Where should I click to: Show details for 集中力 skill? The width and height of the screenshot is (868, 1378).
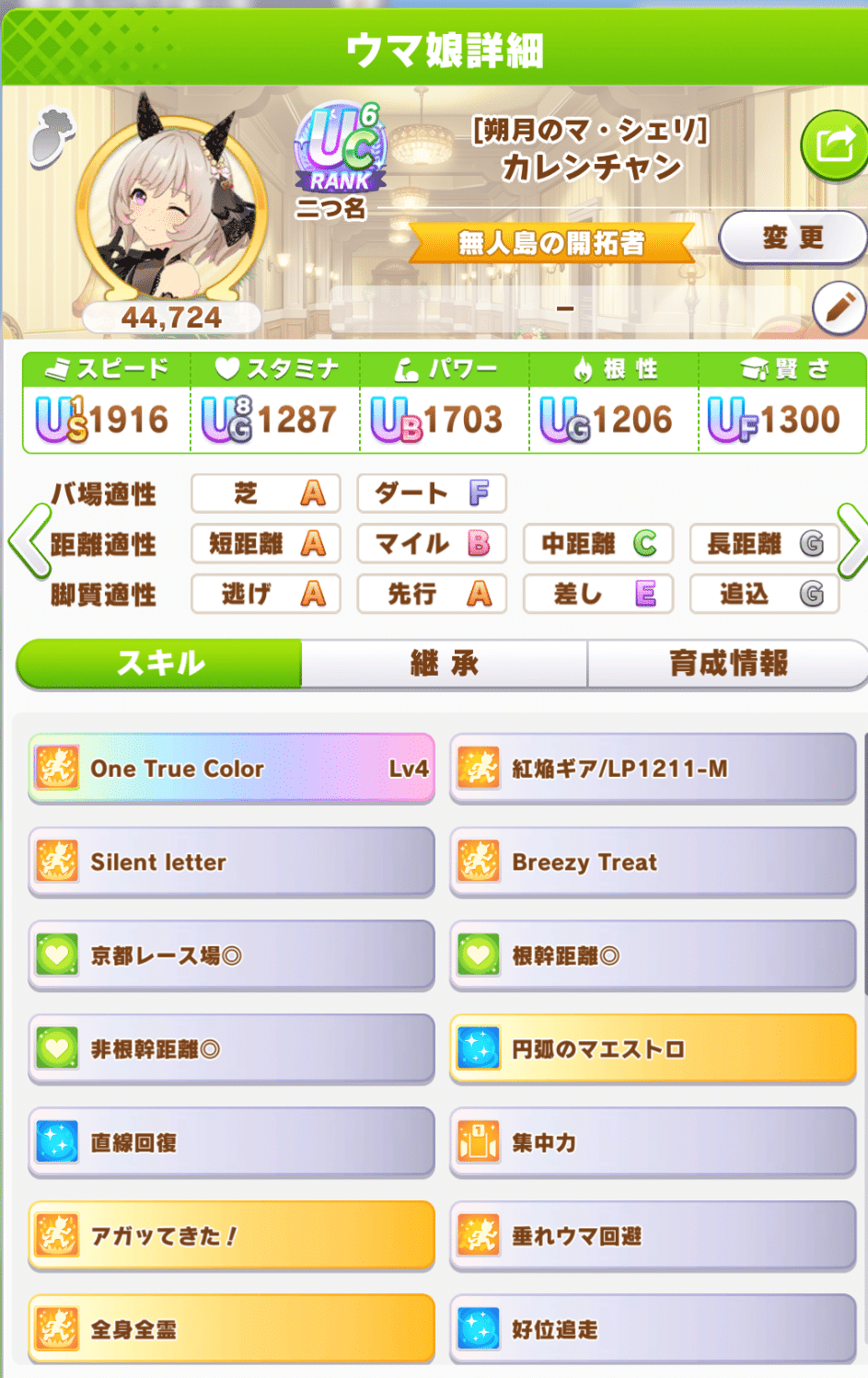click(x=653, y=1142)
